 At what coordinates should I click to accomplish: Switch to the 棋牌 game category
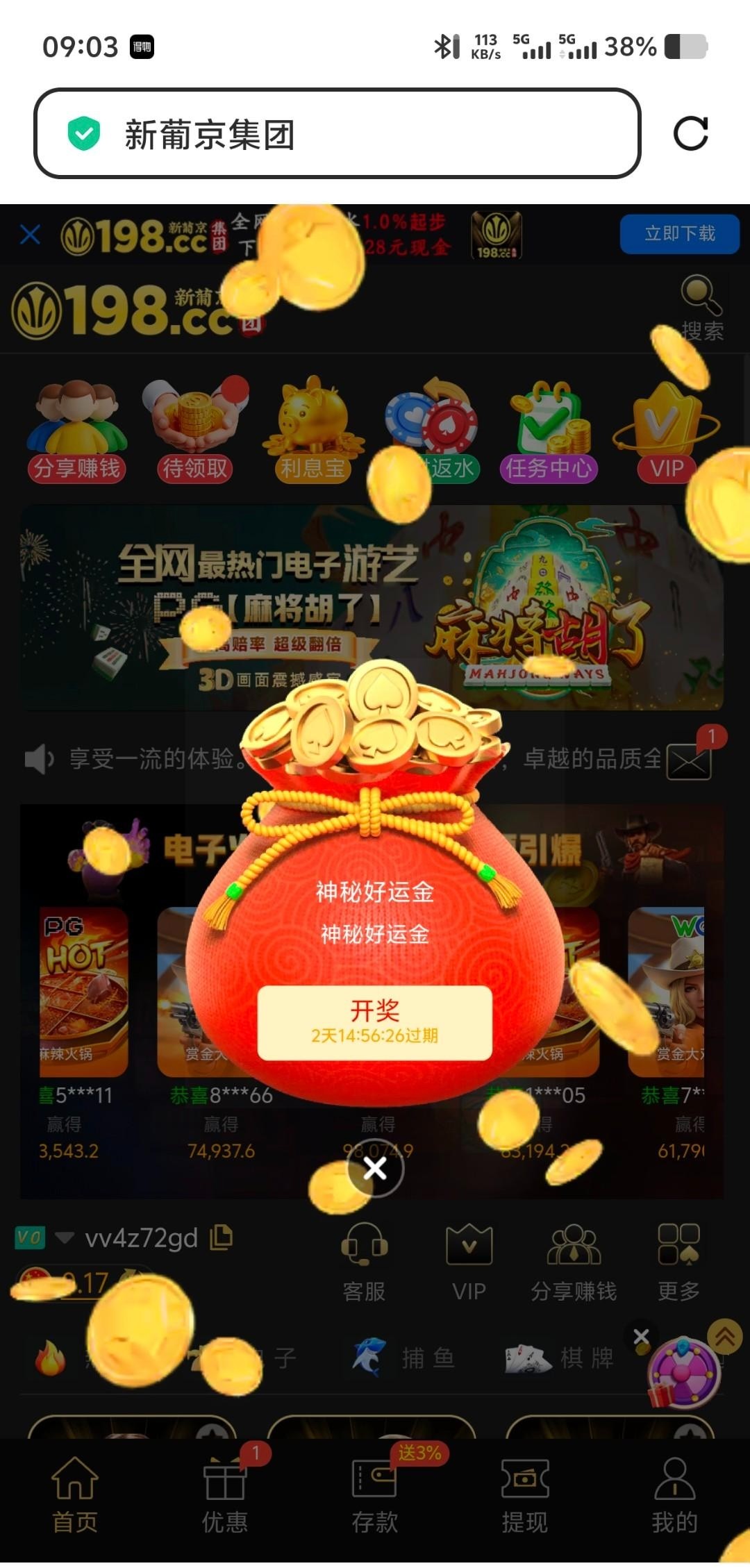[560, 1358]
